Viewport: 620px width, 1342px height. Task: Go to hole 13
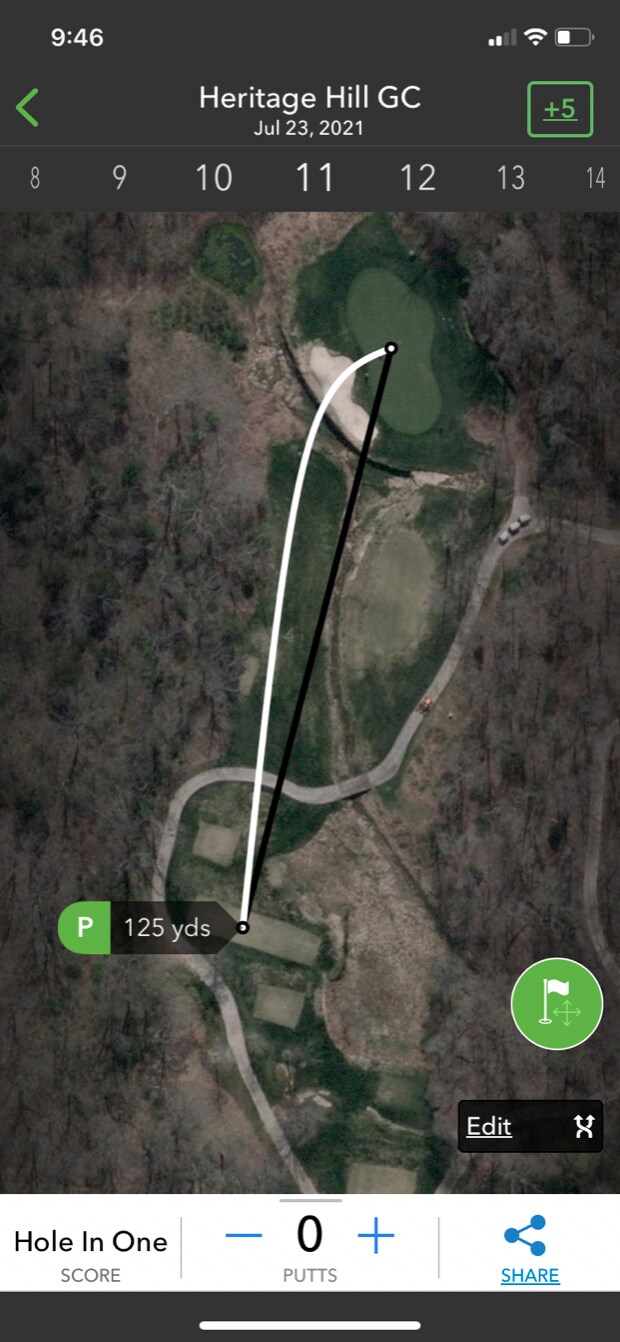511,178
